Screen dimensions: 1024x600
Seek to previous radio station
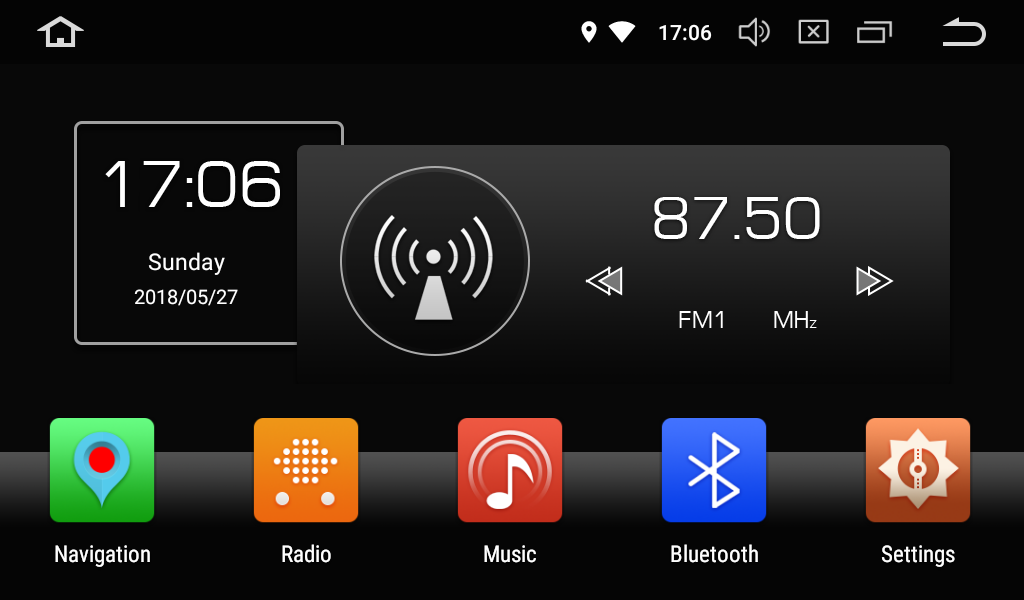point(604,282)
